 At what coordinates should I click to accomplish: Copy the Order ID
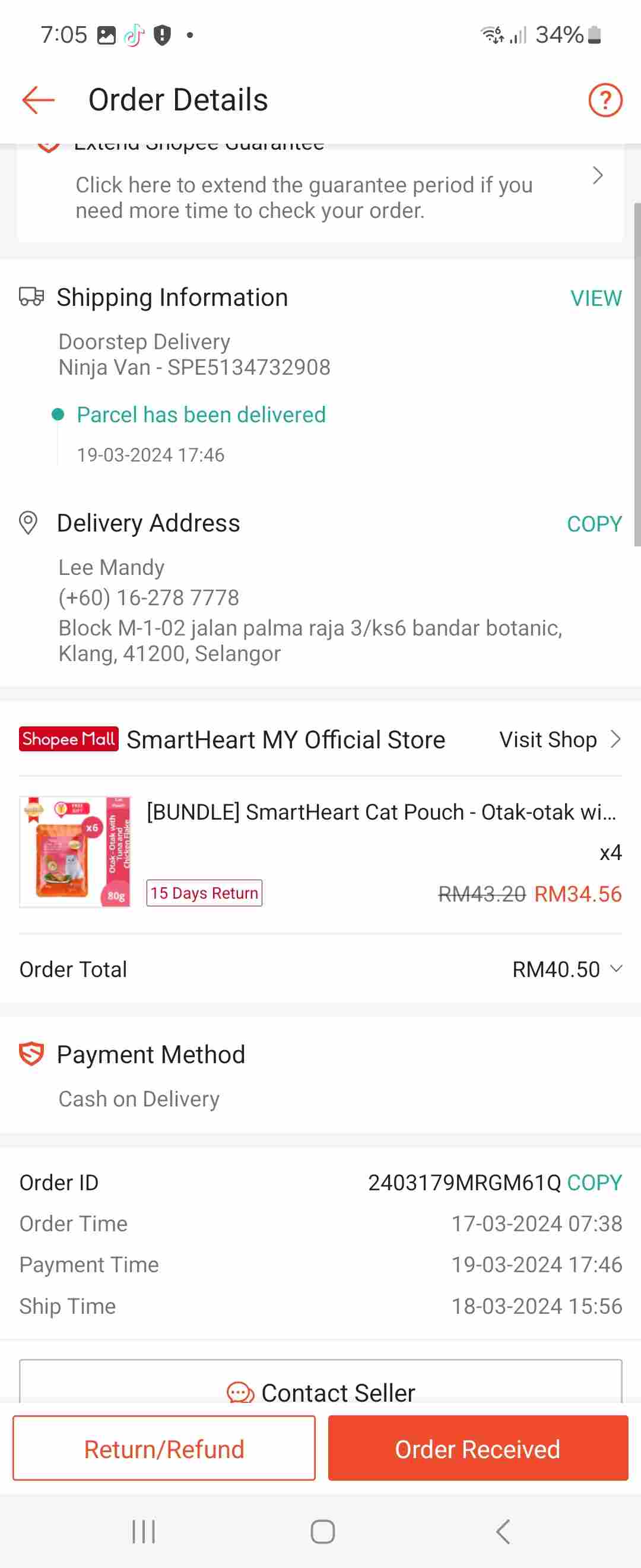[594, 1183]
